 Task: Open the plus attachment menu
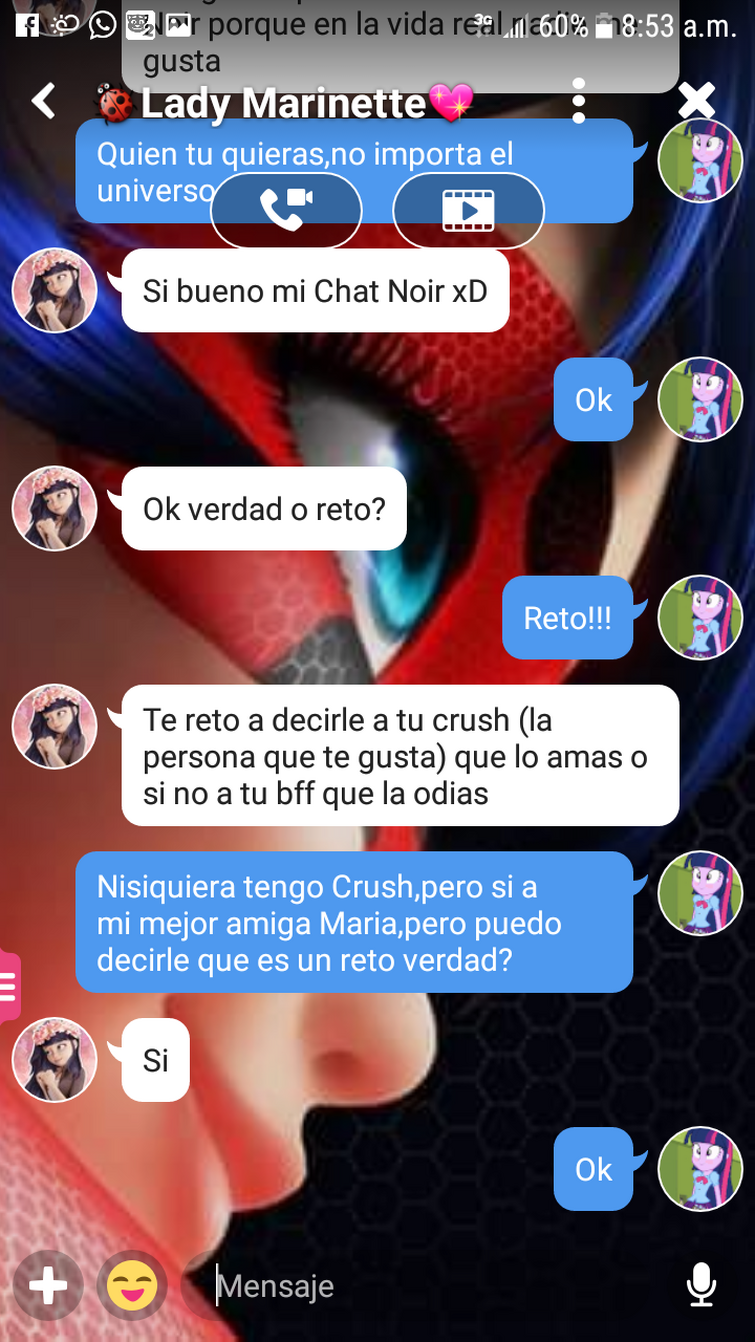click(x=47, y=1286)
